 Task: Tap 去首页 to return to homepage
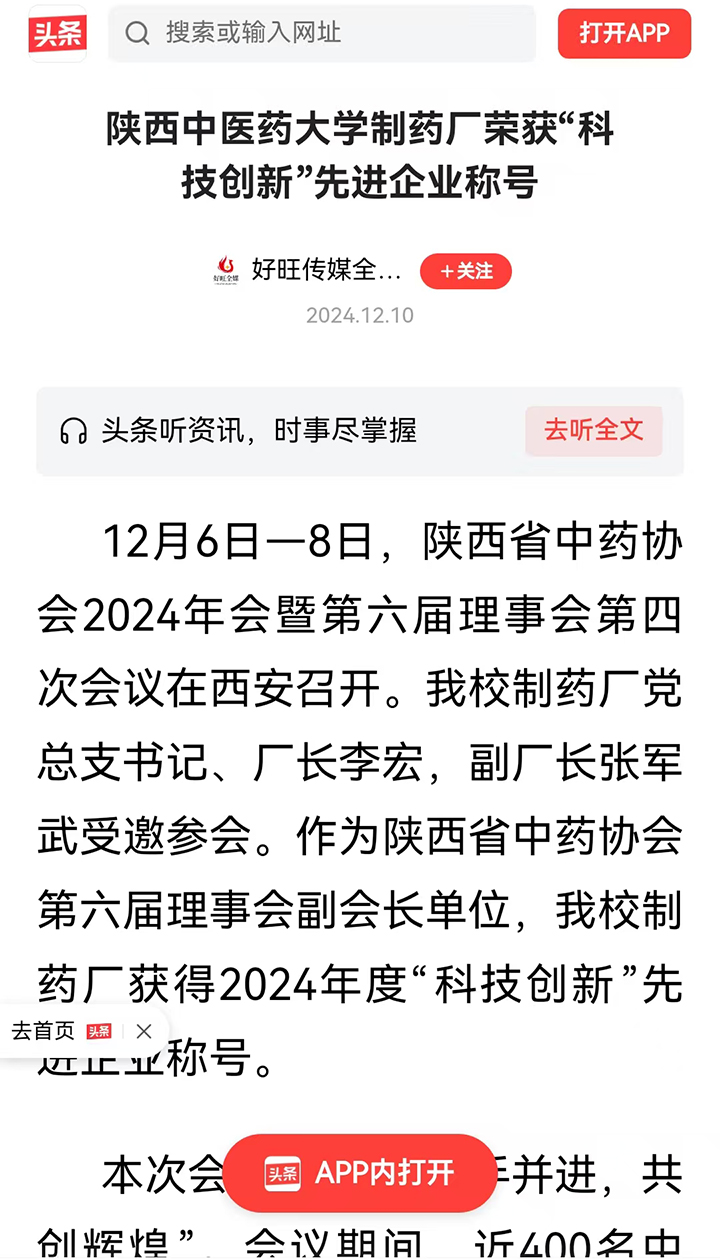[43, 1031]
